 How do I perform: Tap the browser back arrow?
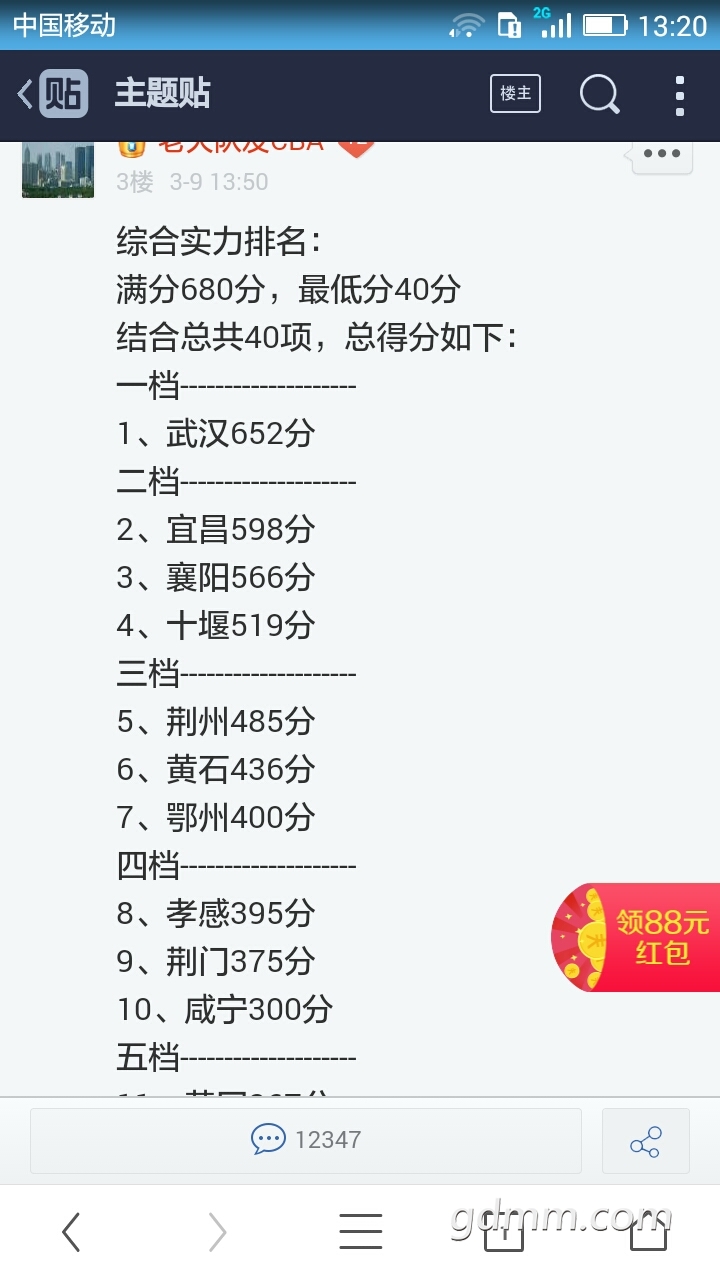pyautogui.click(x=70, y=1232)
